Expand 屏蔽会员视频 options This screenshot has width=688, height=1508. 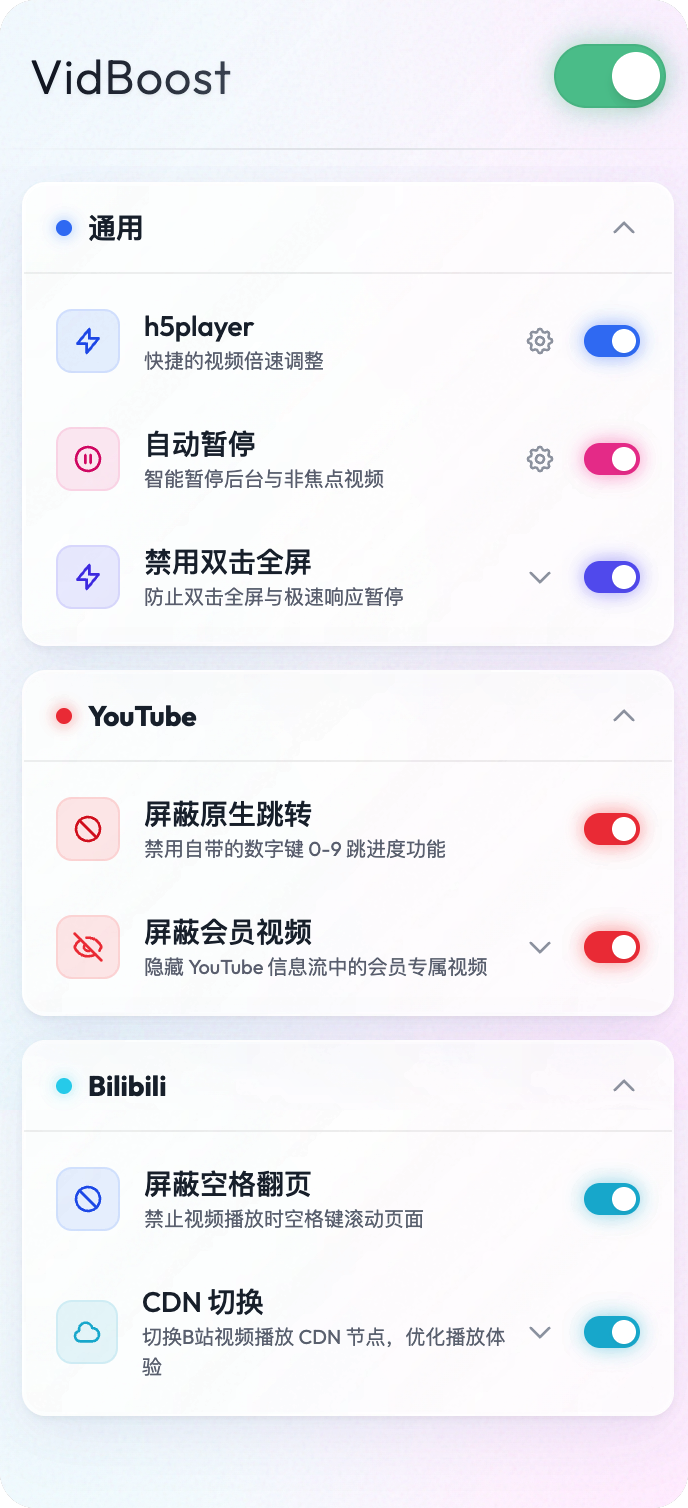coord(540,947)
